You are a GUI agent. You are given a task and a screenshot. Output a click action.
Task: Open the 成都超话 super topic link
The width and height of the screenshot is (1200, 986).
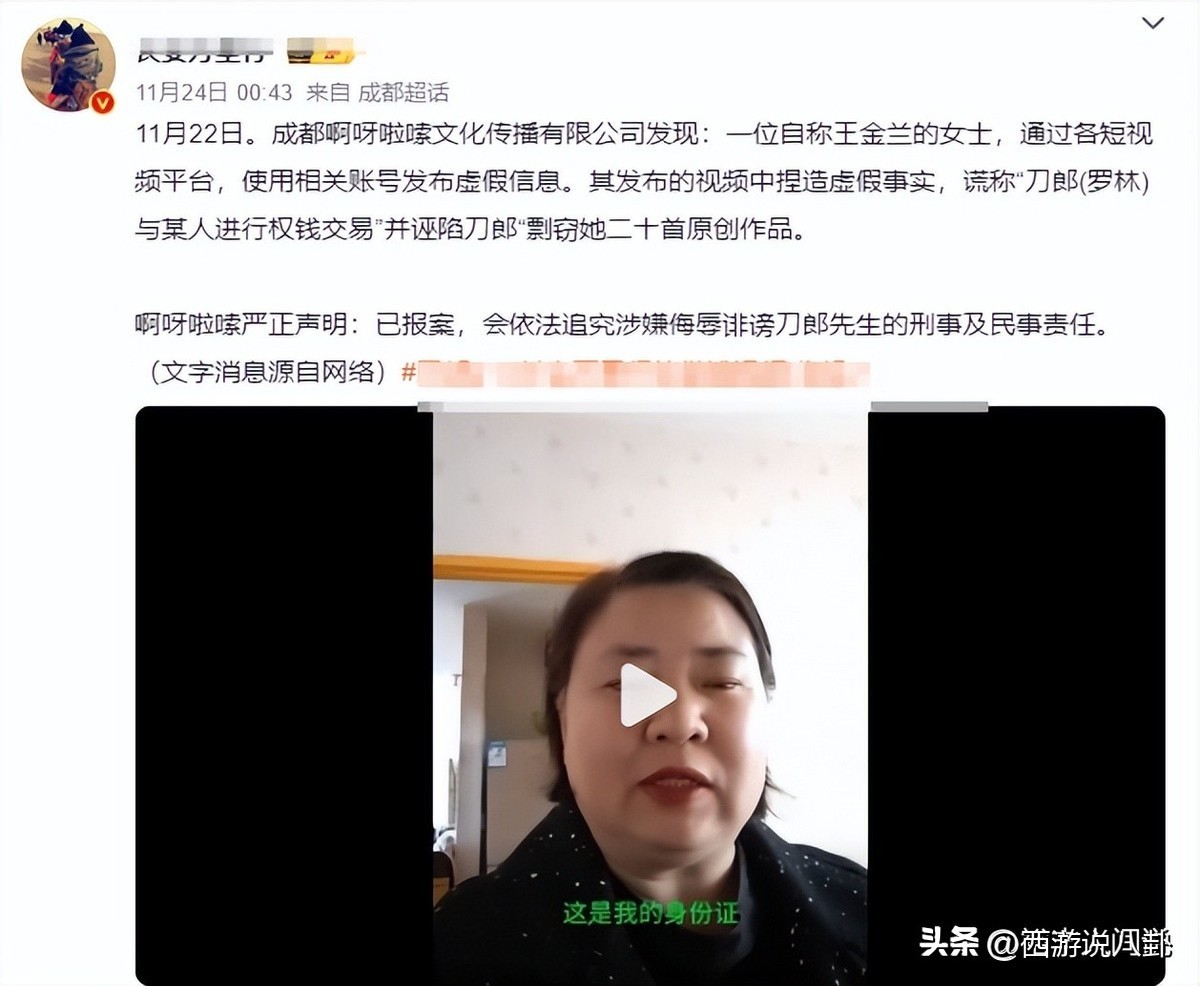(x=403, y=93)
